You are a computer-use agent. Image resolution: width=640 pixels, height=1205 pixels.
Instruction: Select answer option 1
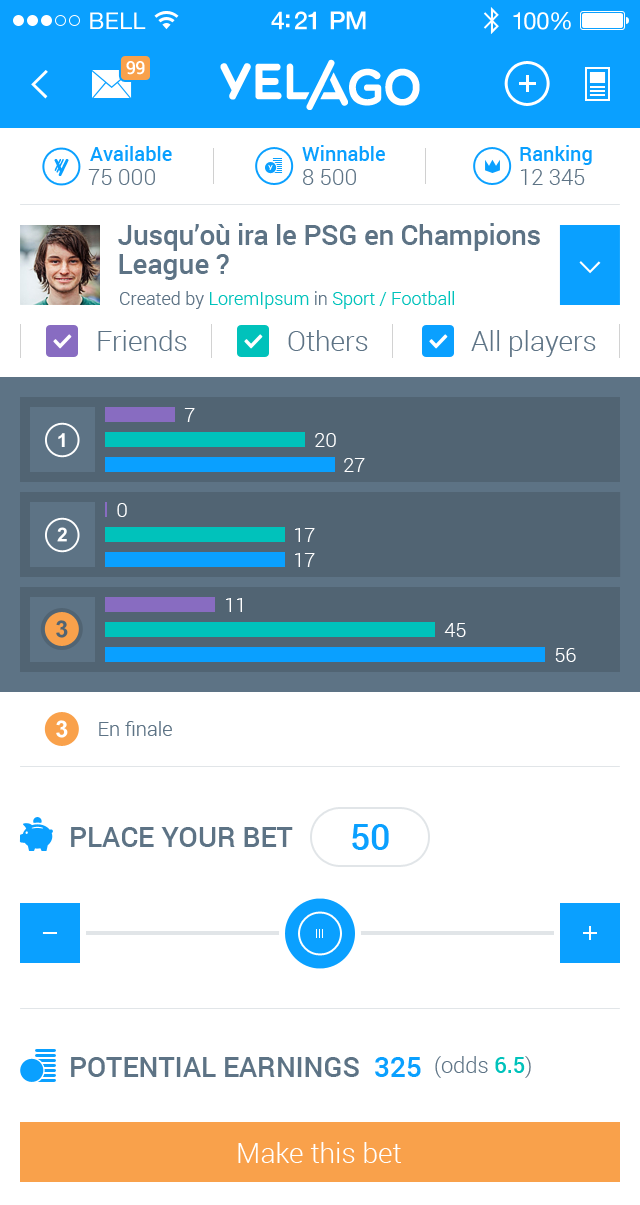[320, 440]
